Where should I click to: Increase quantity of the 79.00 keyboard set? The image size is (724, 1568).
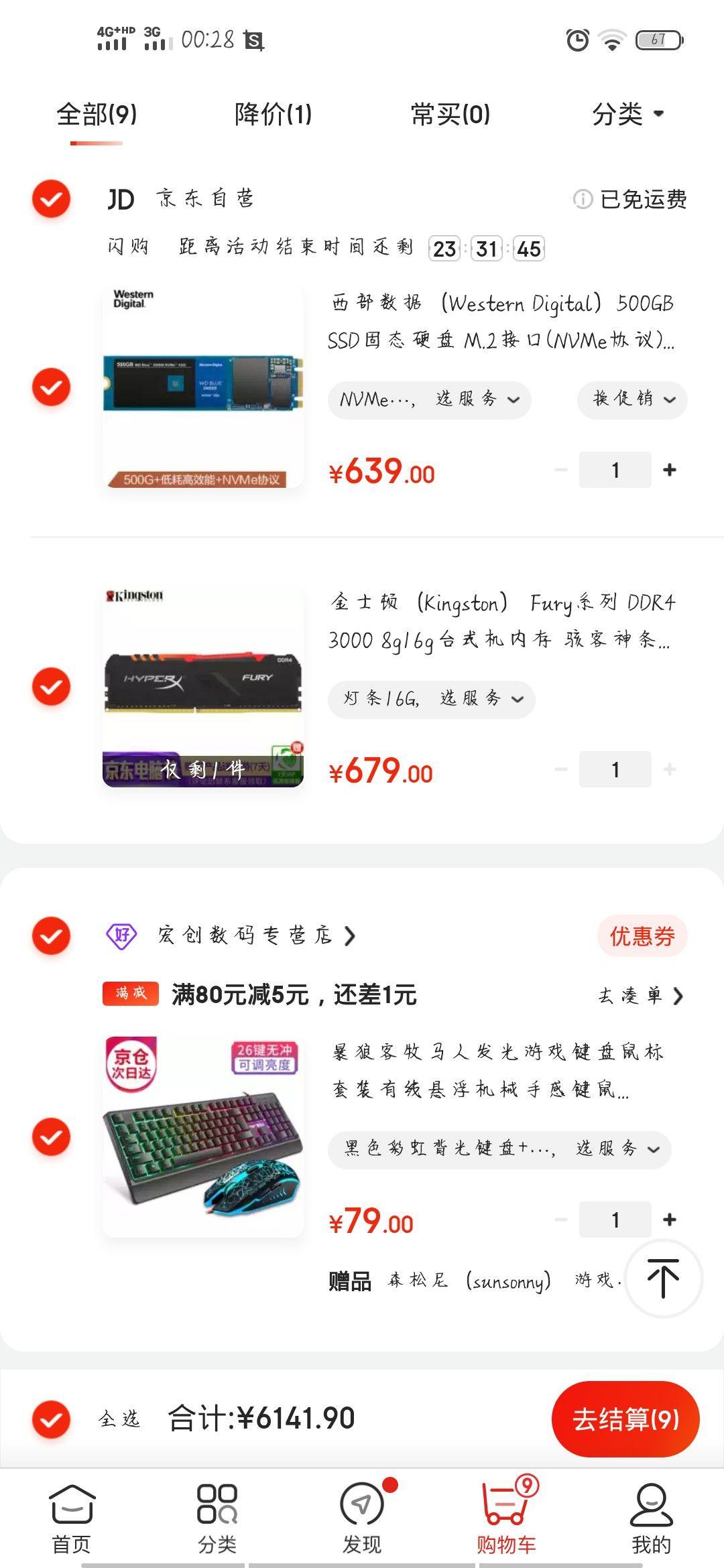669,1220
